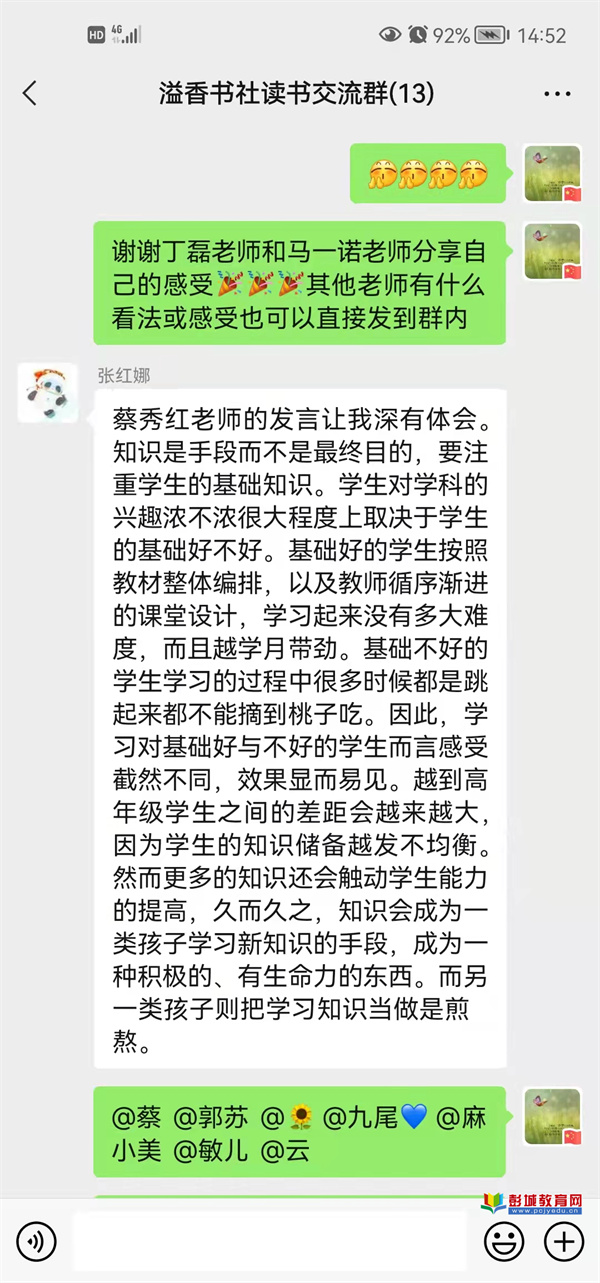600x1283 pixels.
Task: Open 张红娜's profile avatar
Action: click(48, 393)
